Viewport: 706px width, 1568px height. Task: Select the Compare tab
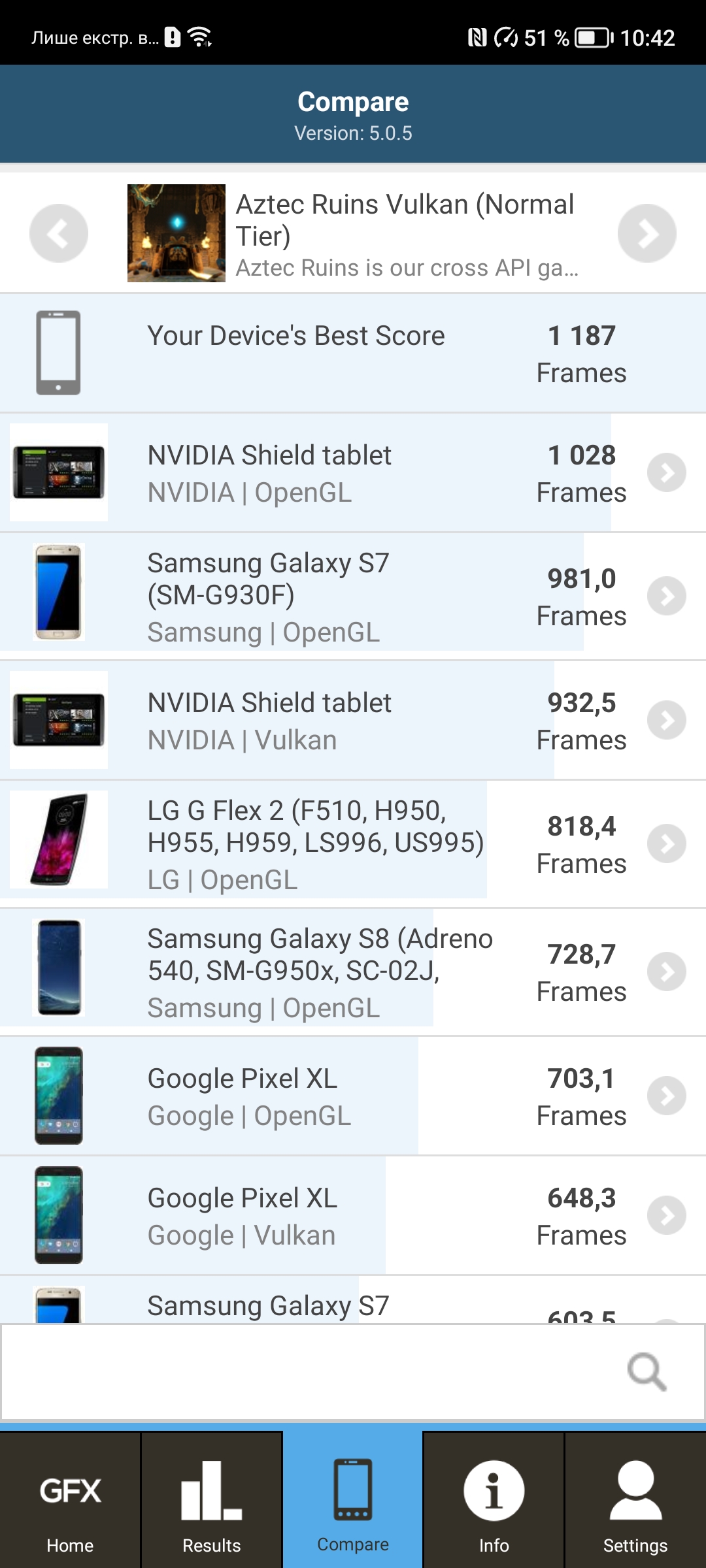click(x=353, y=1500)
